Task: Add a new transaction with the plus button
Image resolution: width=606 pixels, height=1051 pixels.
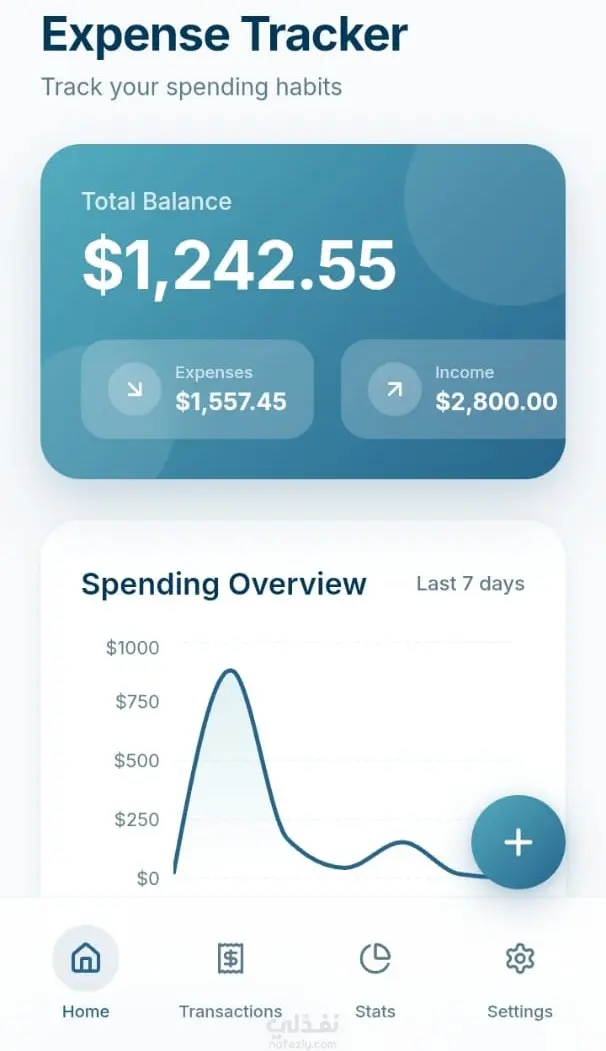Action: click(x=518, y=842)
